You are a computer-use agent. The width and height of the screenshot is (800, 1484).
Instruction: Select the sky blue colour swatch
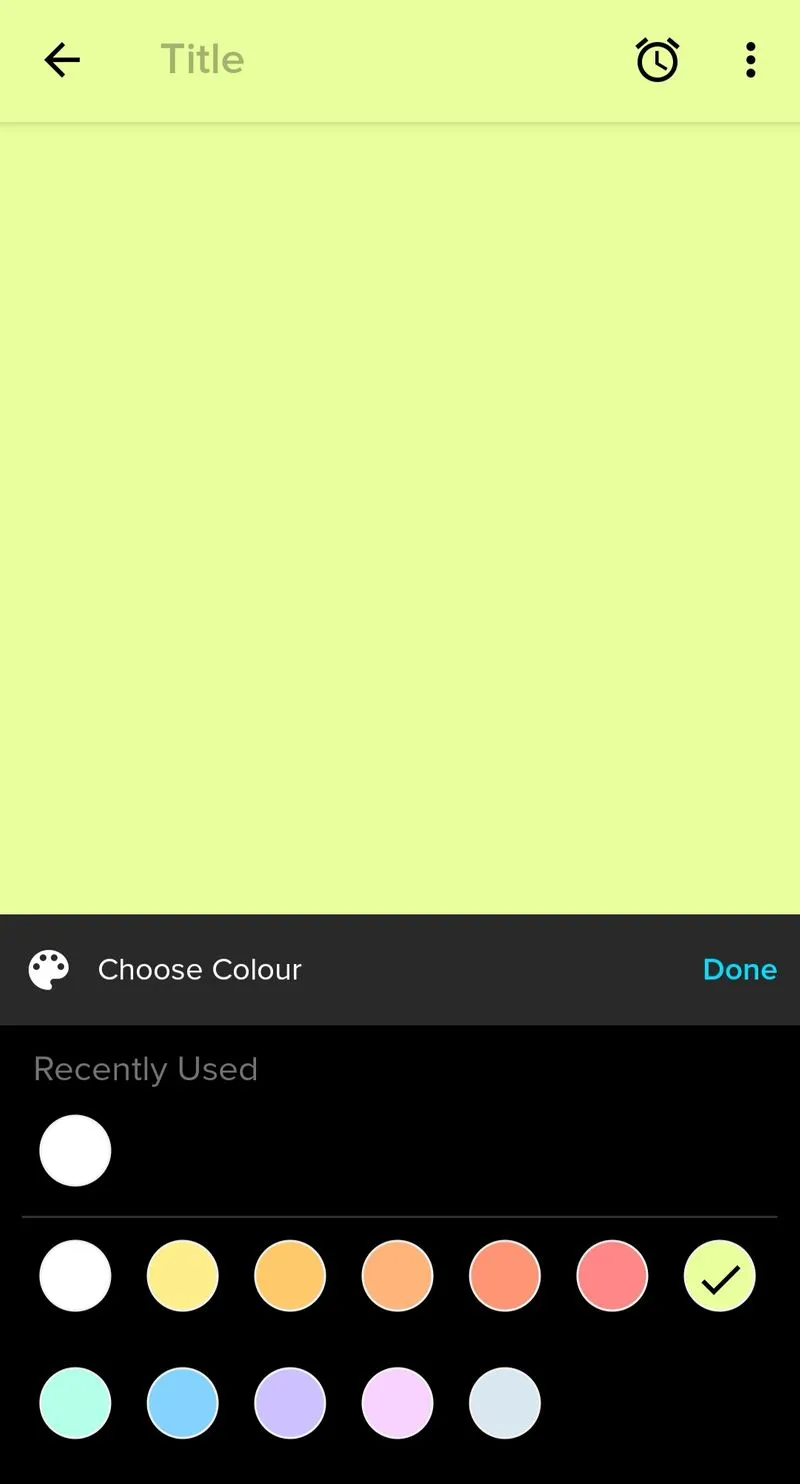(x=182, y=1403)
